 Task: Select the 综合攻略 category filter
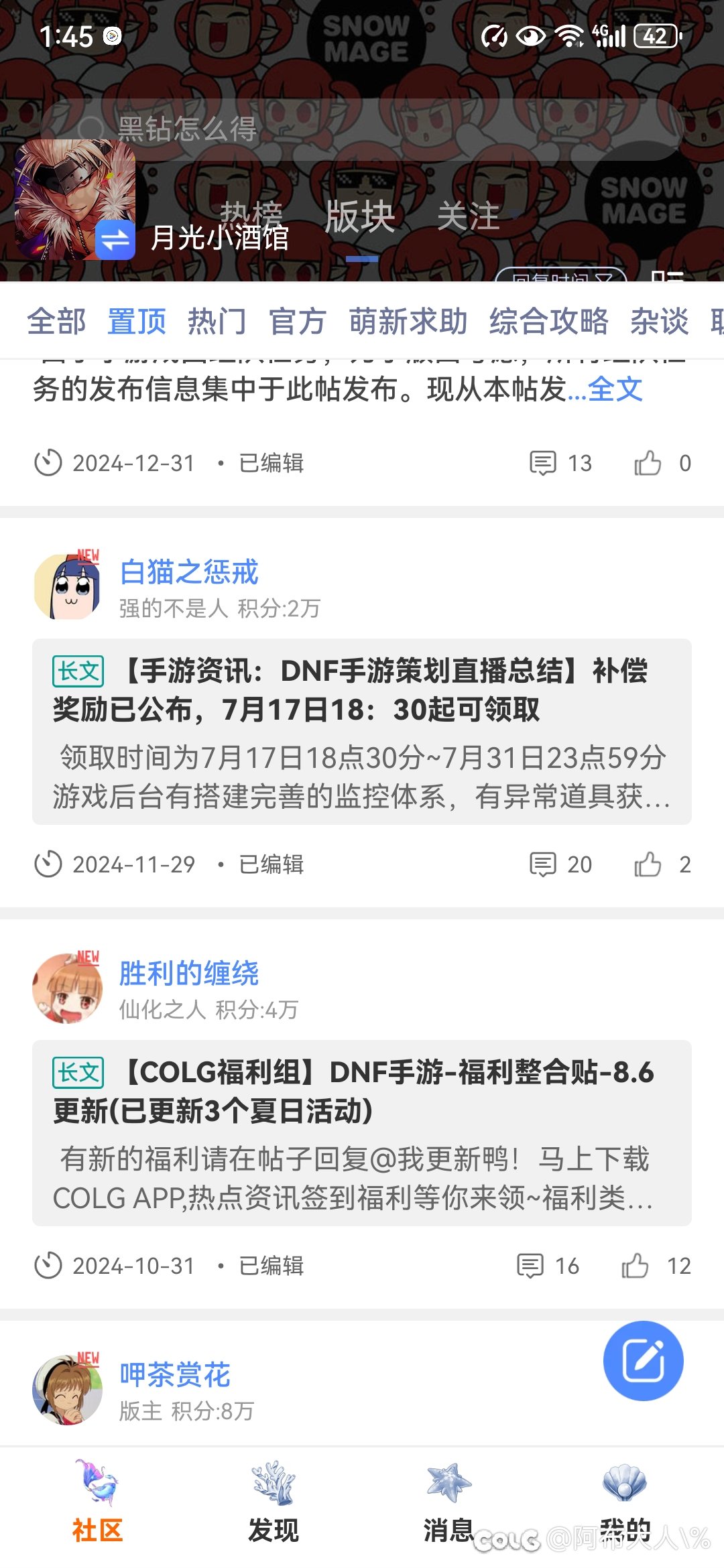click(x=549, y=321)
